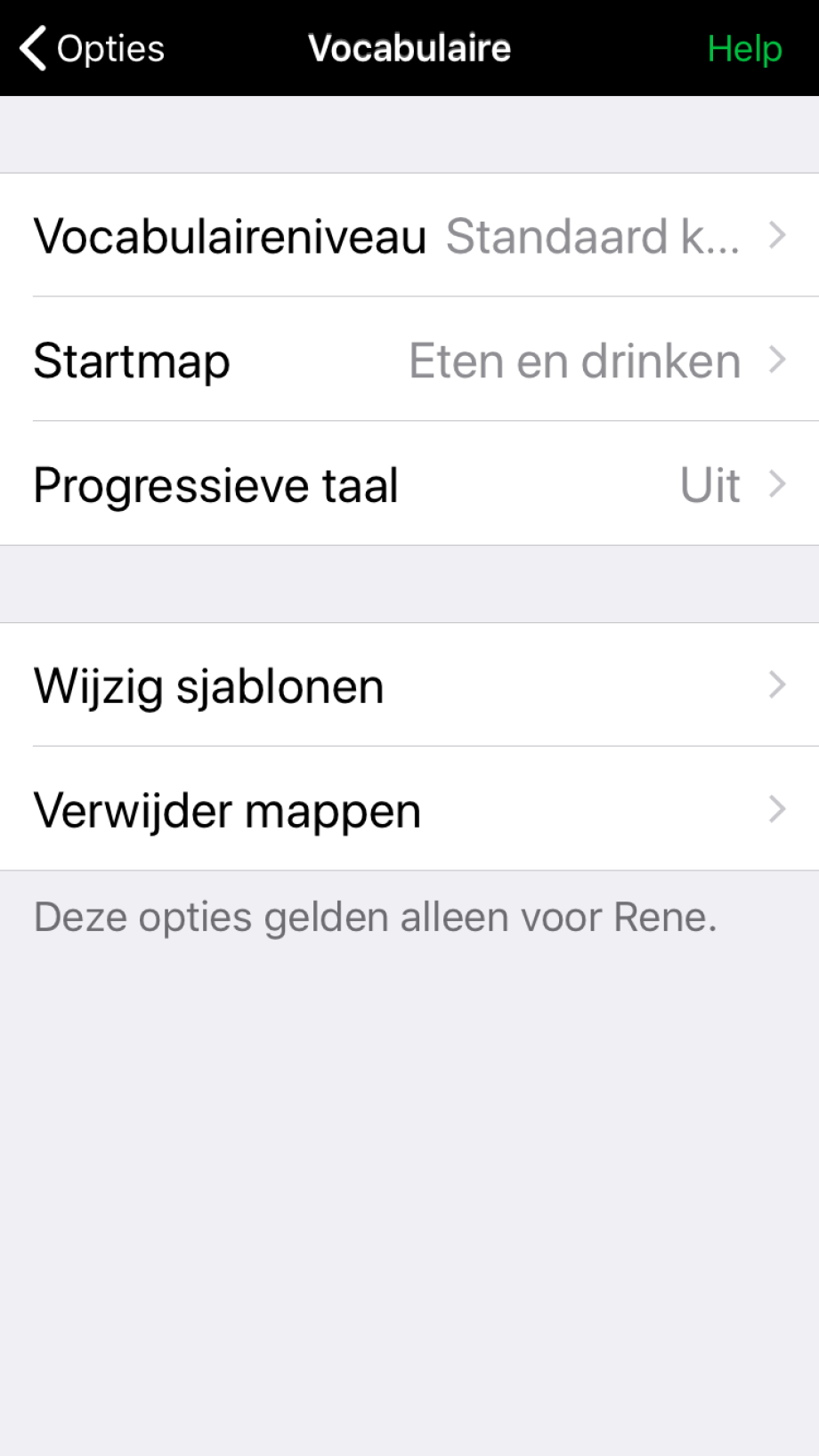Open Vocabulaireniveau setting
Image resolution: width=819 pixels, height=1456 pixels.
pyautogui.click(x=409, y=236)
